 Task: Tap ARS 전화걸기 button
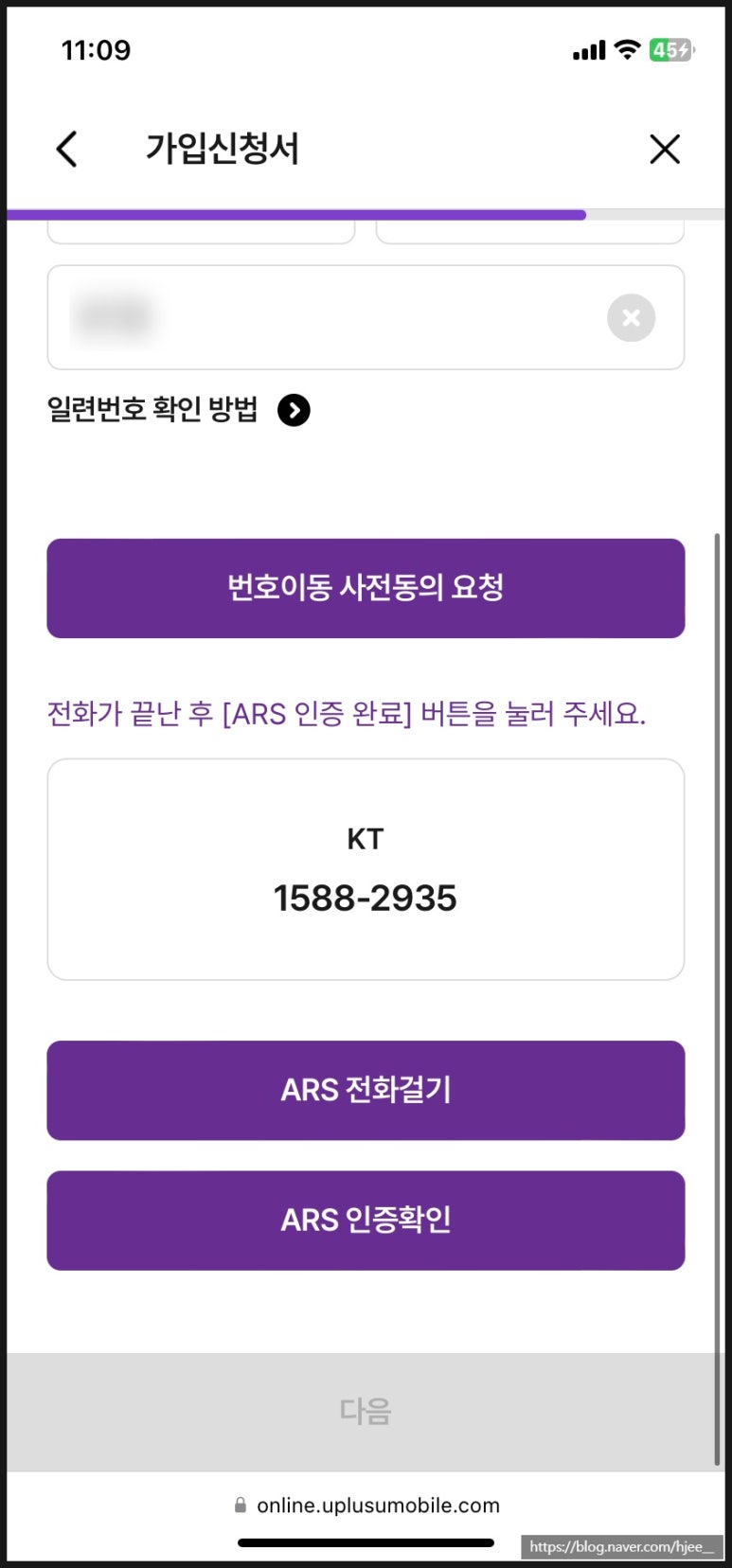point(366,1090)
